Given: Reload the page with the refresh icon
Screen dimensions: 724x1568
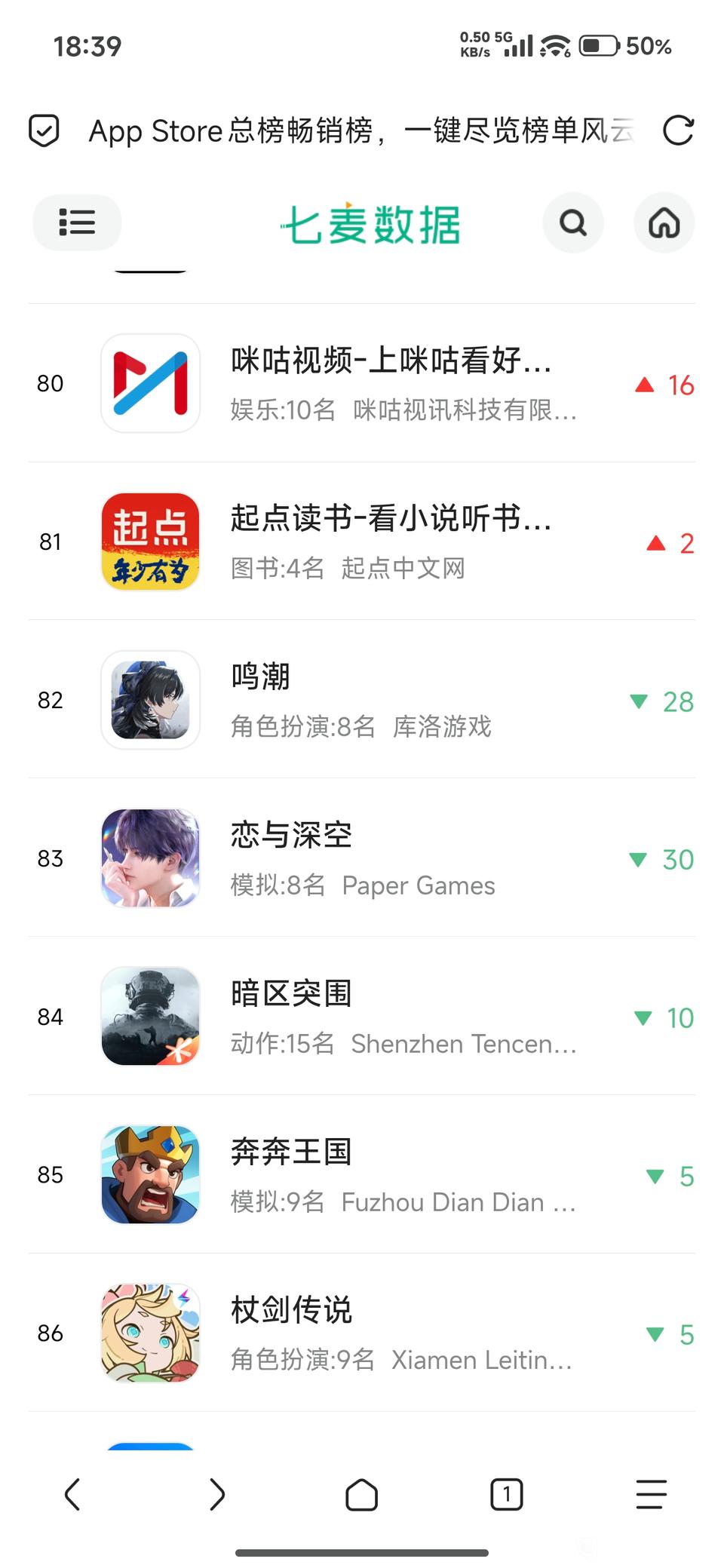Looking at the screenshot, I should pos(677,130).
